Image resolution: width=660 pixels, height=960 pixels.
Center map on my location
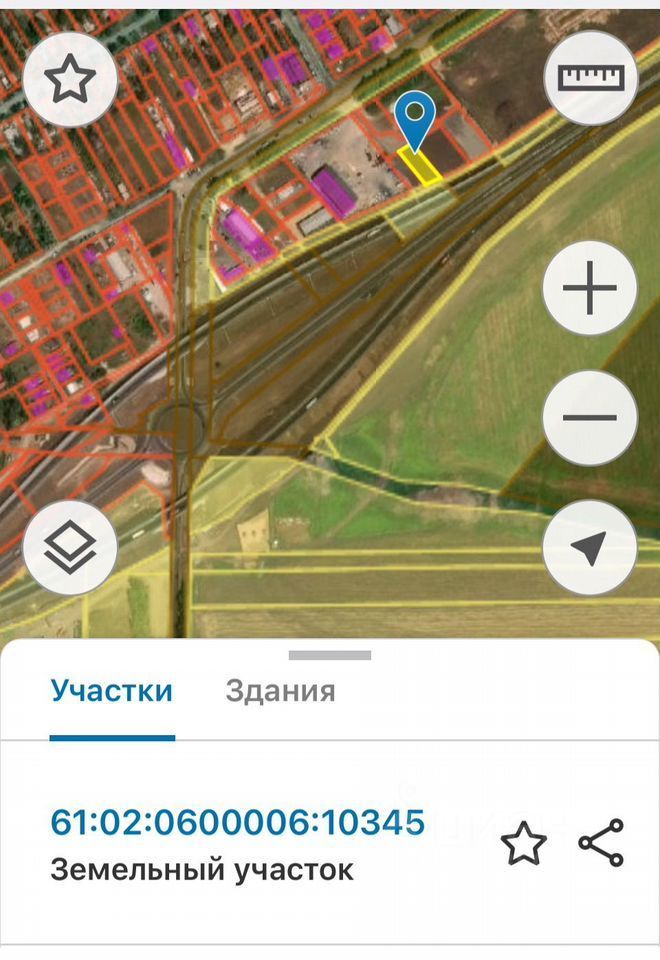[590, 547]
